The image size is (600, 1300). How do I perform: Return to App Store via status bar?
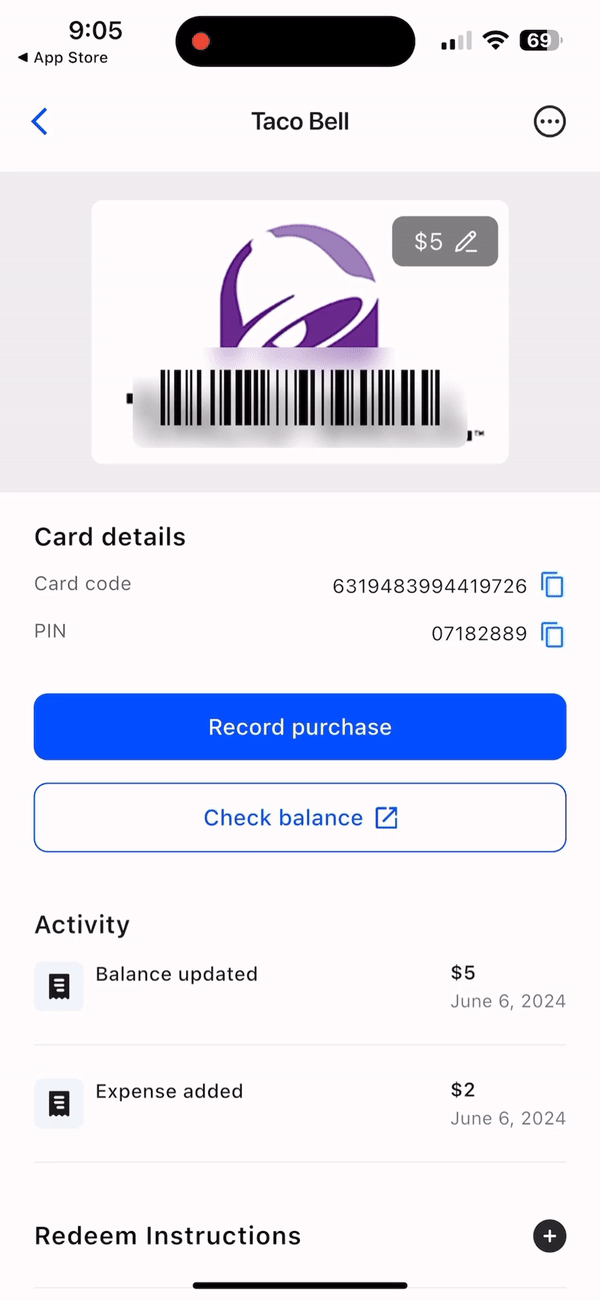coord(62,58)
